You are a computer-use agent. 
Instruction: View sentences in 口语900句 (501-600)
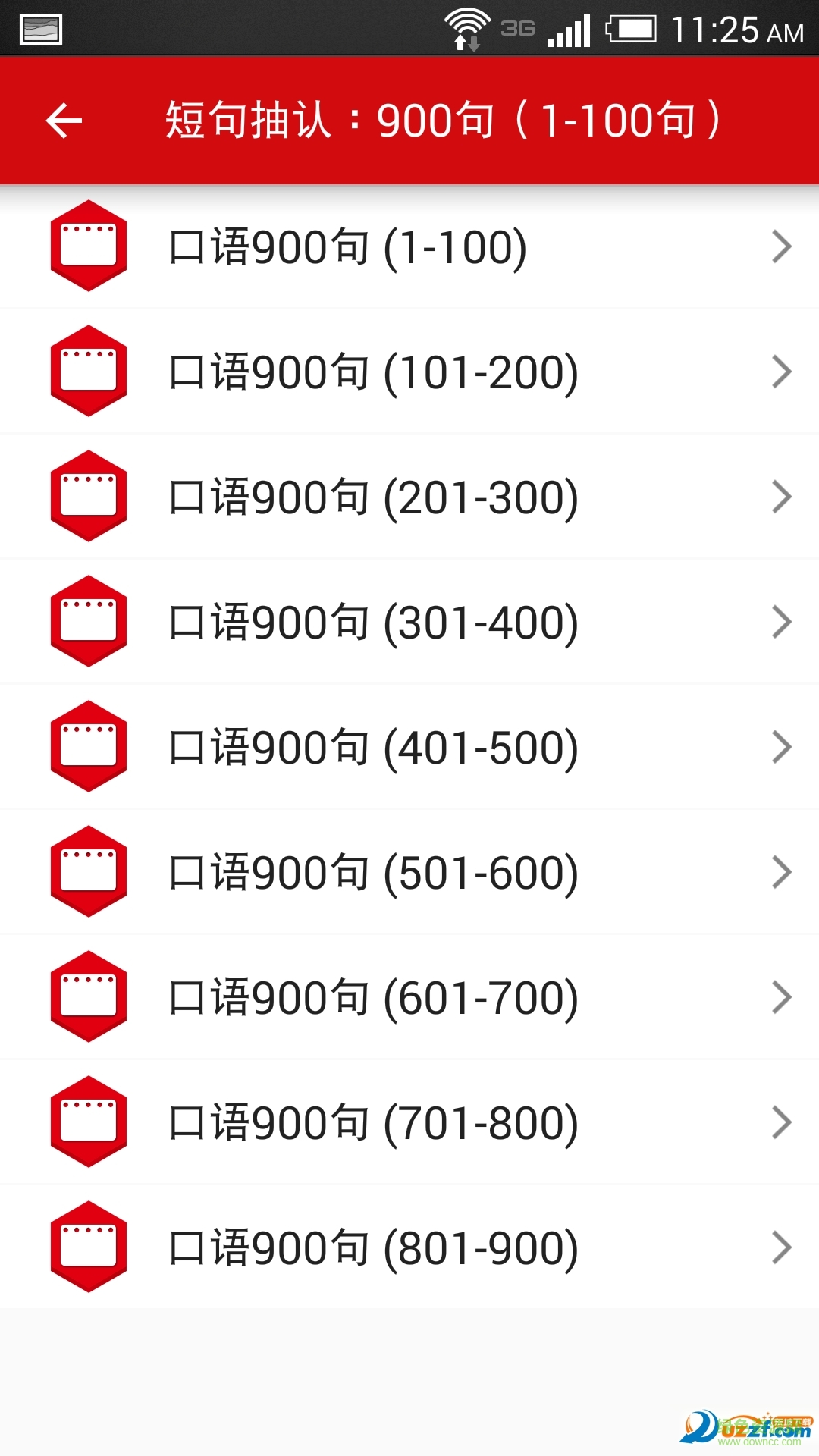pyautogui.click(x=409, y=872)
